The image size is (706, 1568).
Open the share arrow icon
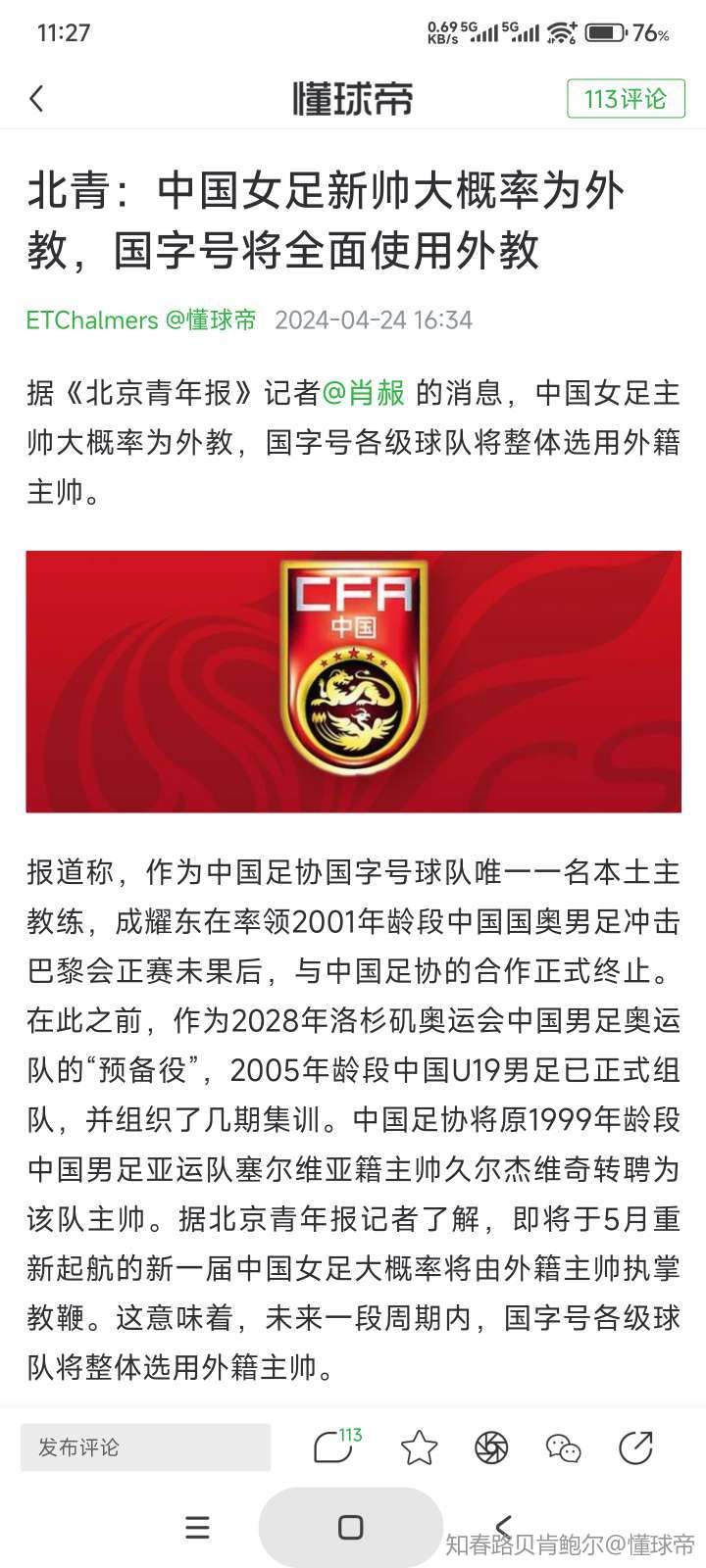point(635,1447)
